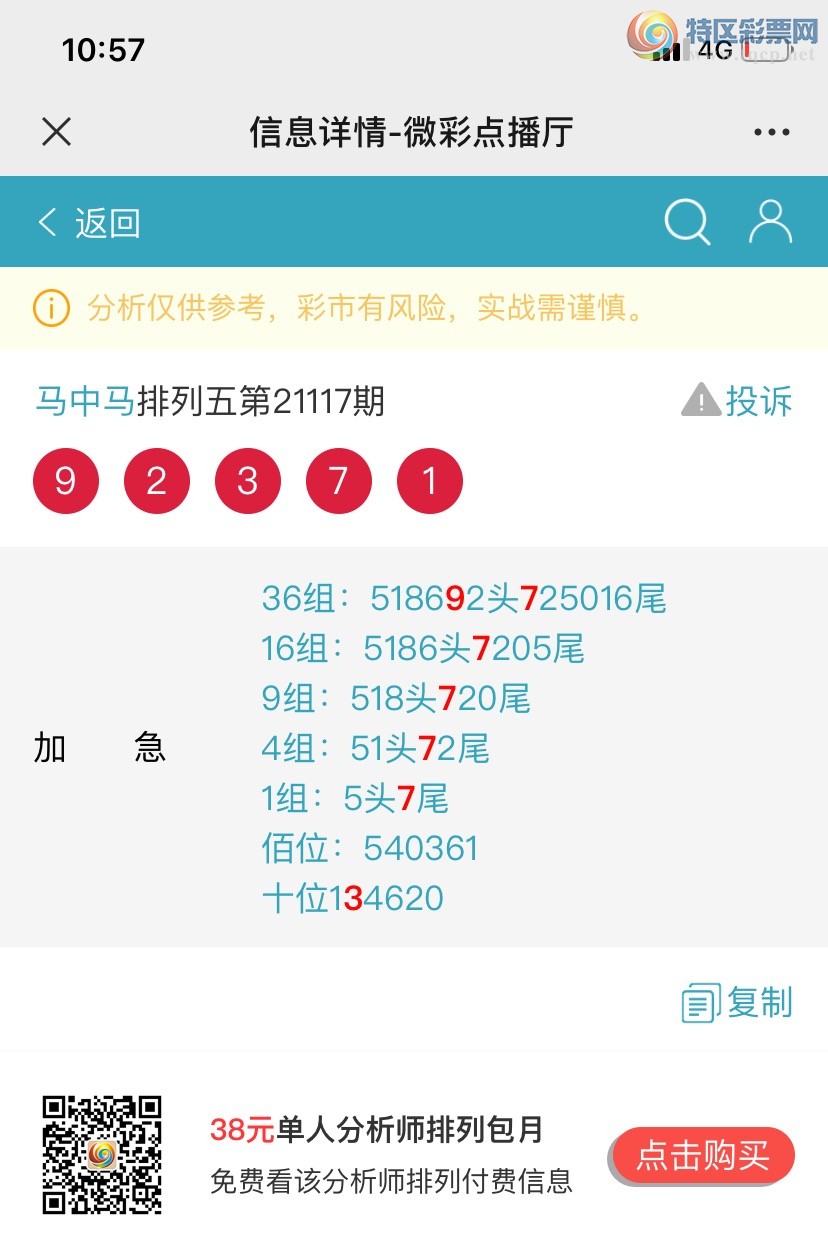Tap 返回 to go back
This screenshot has height=1236, width=828.
tap(110, 222)
